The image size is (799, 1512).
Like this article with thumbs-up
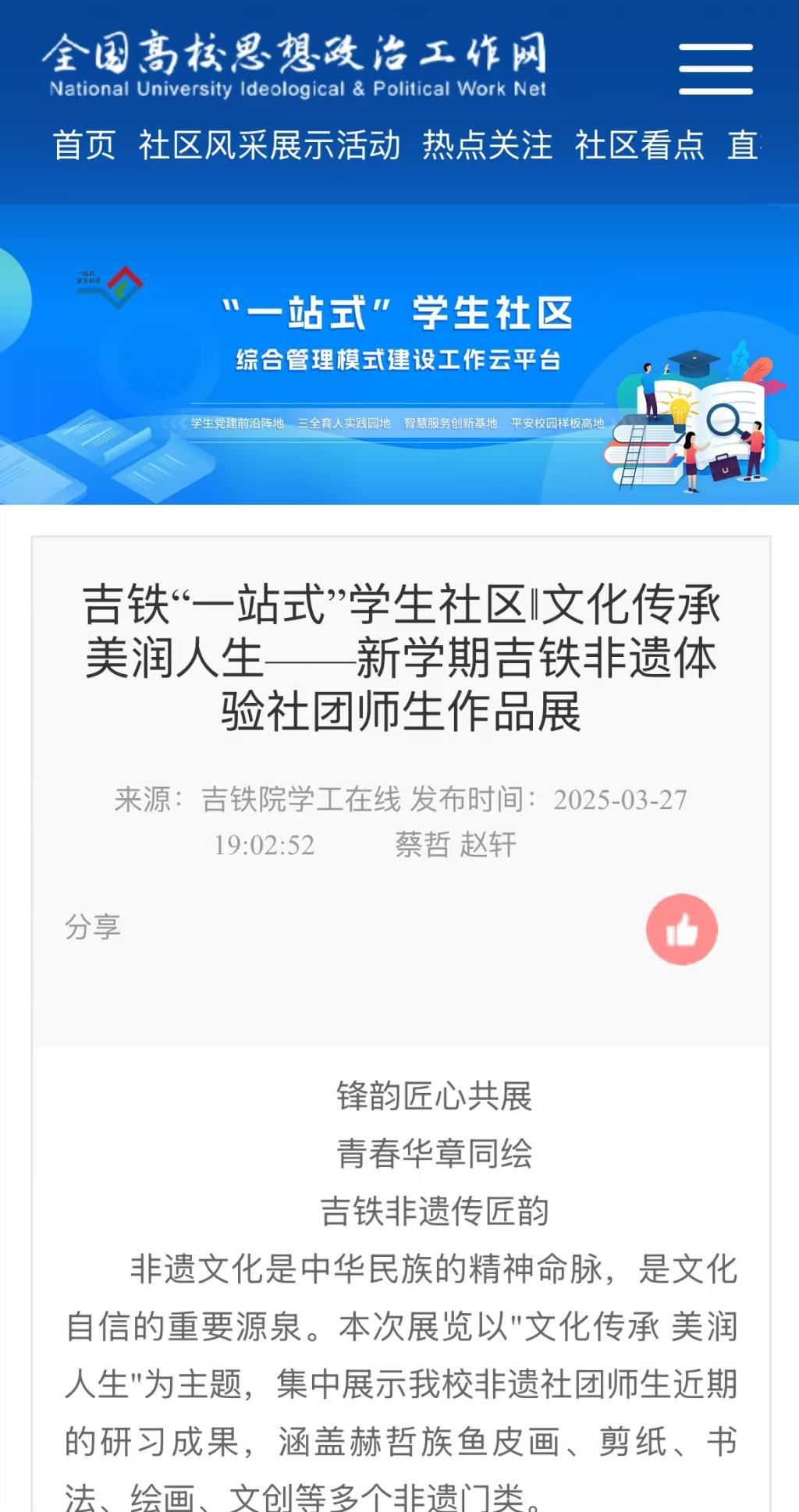(681, 929)
